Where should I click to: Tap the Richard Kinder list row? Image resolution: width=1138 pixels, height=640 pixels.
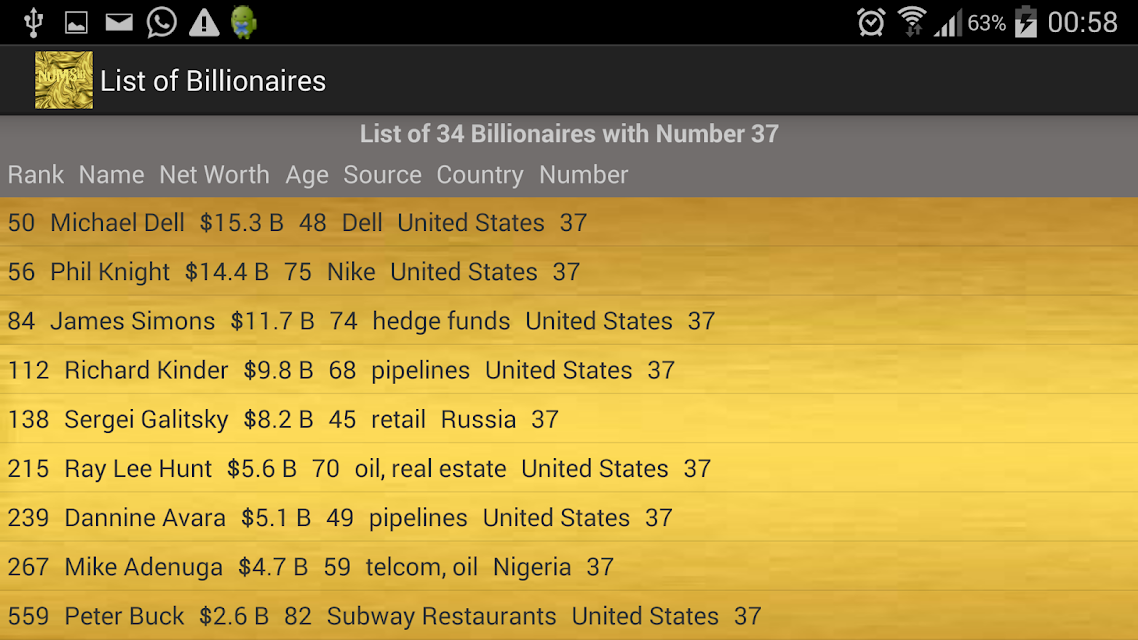coord(569,370)
